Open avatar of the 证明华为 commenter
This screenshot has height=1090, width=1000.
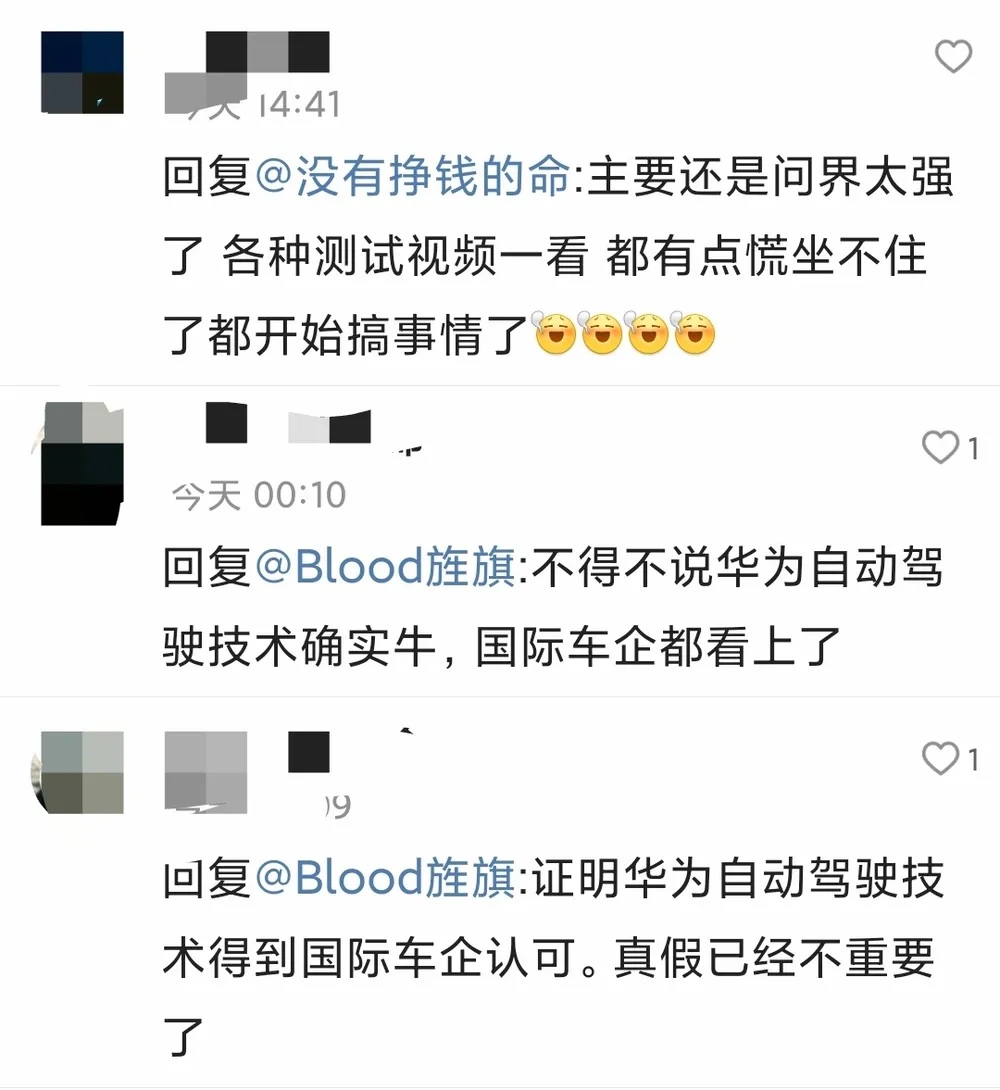coord(82,772)
